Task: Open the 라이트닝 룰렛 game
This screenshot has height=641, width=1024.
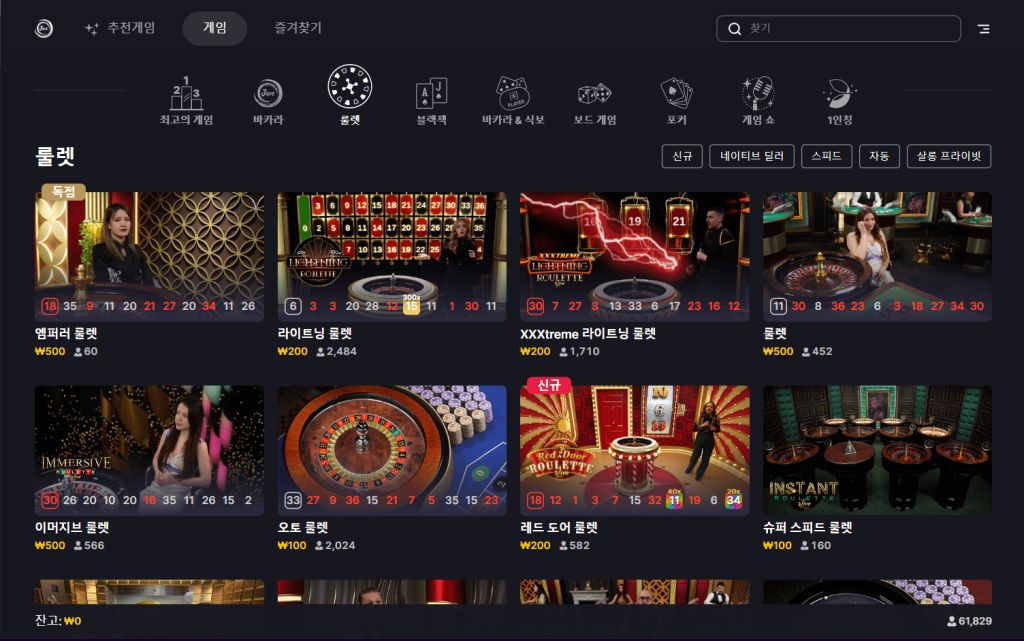Action: pos(391,255)
